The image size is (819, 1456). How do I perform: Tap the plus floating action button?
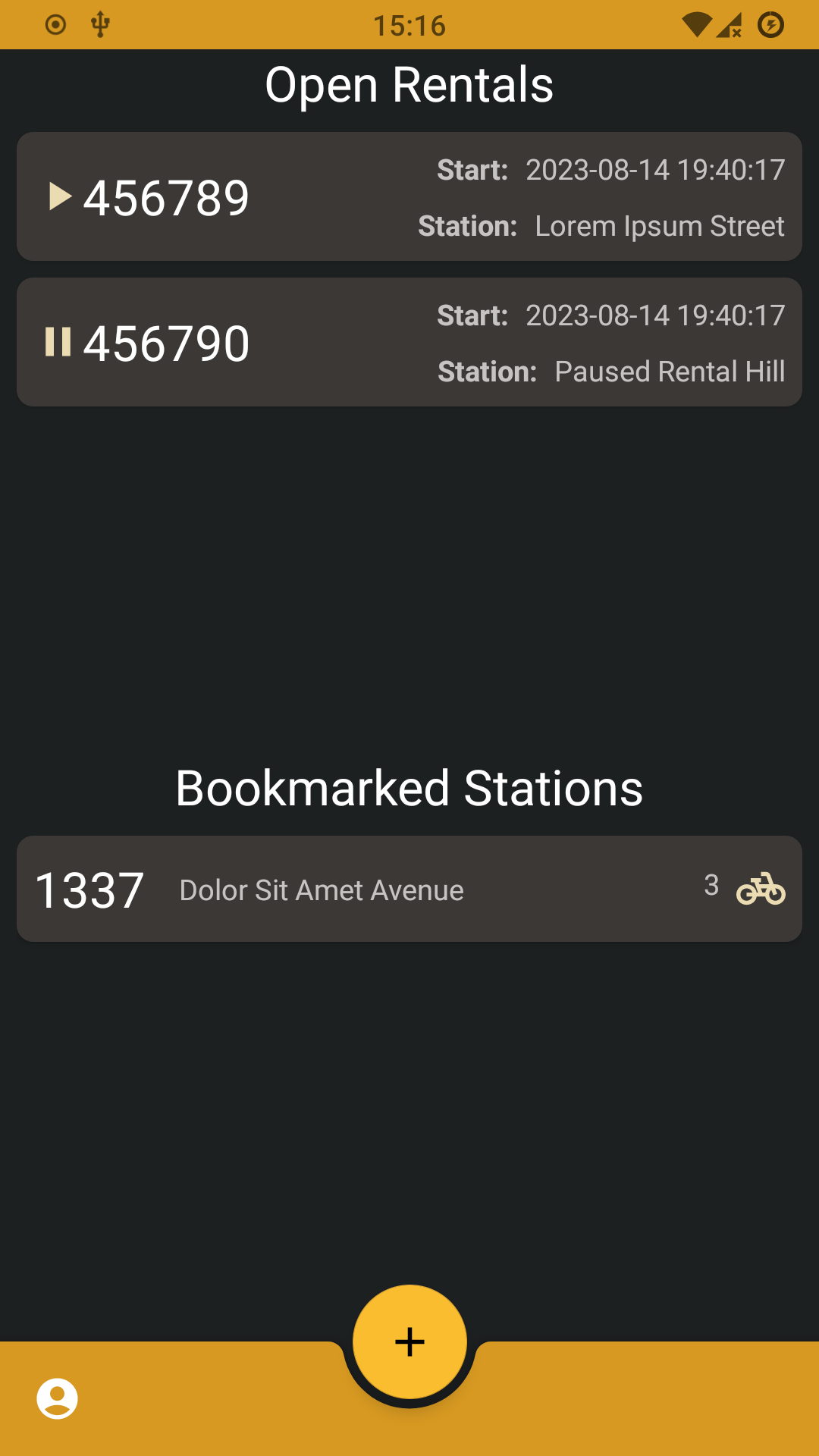(x=409, y=1341)
